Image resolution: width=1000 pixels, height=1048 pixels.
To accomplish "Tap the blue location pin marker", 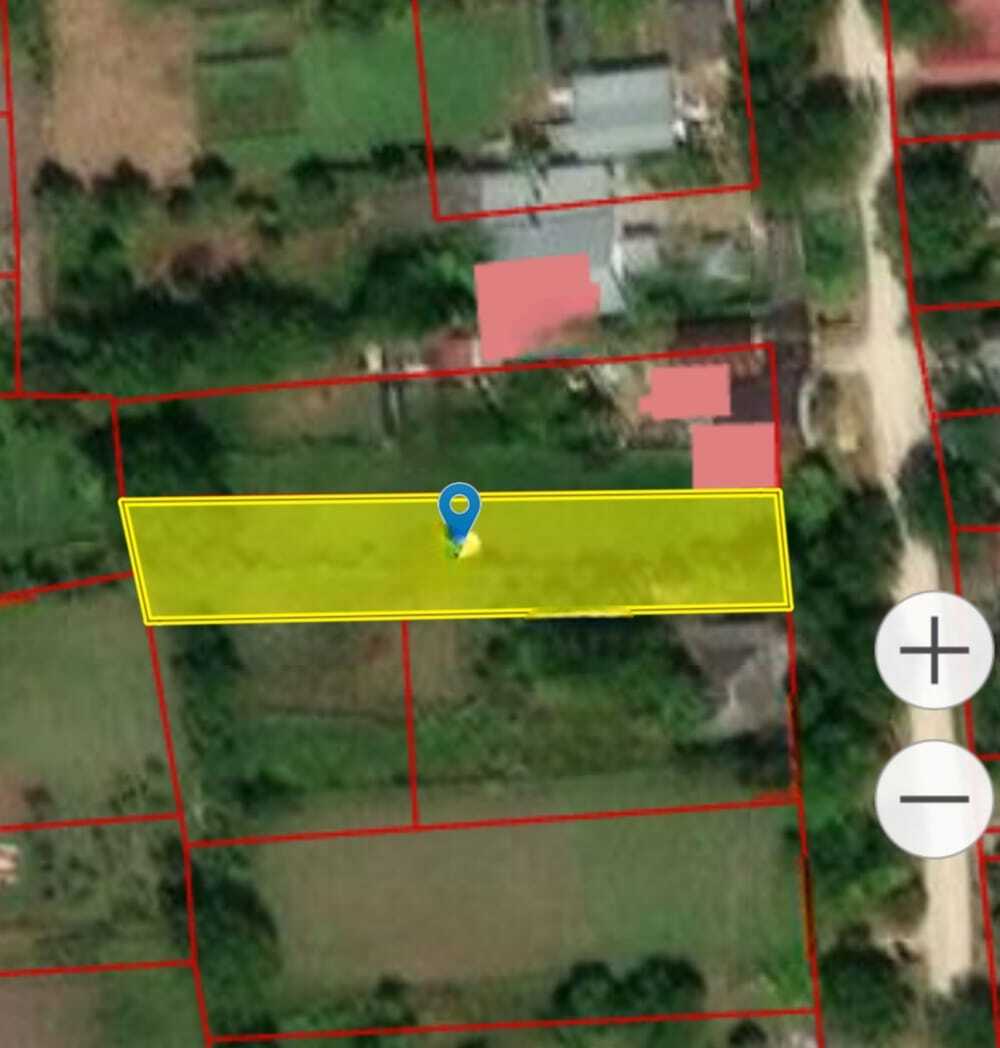I will [x=459, y=510].
